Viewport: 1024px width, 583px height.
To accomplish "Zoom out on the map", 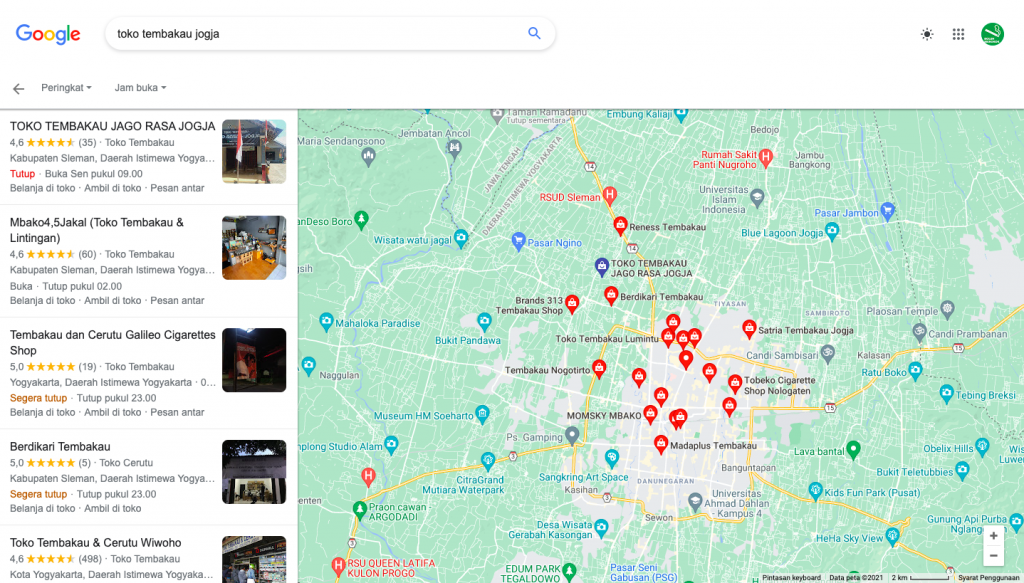I will (993, 557).
